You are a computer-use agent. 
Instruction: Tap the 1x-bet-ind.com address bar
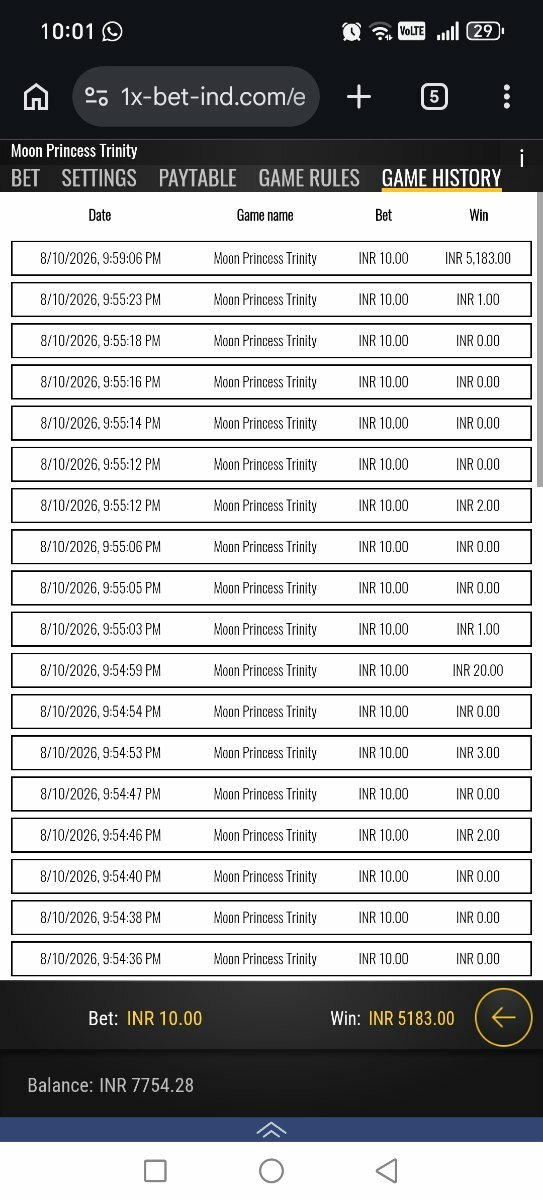(x=196, y=97)
